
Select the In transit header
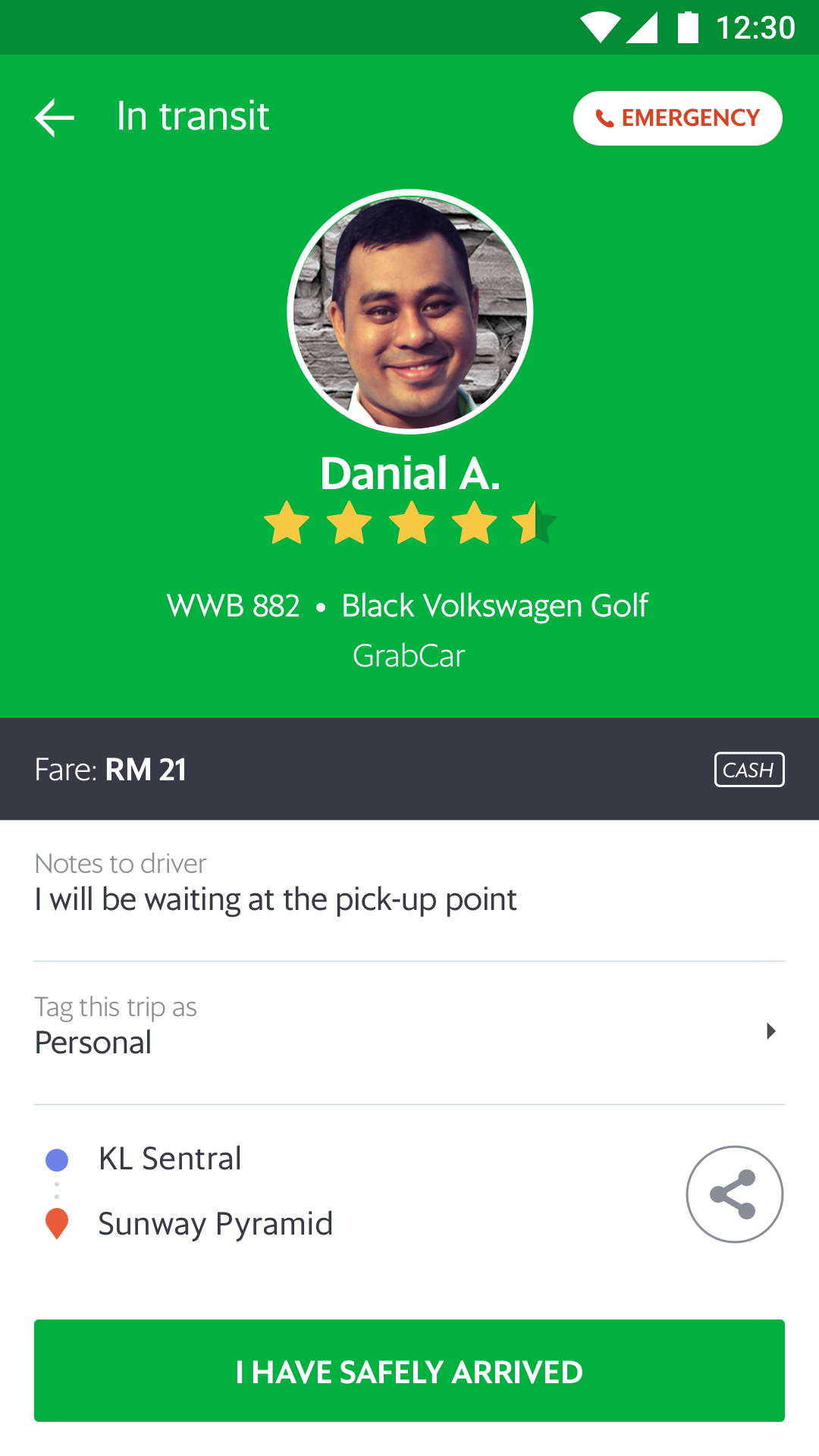193,116
